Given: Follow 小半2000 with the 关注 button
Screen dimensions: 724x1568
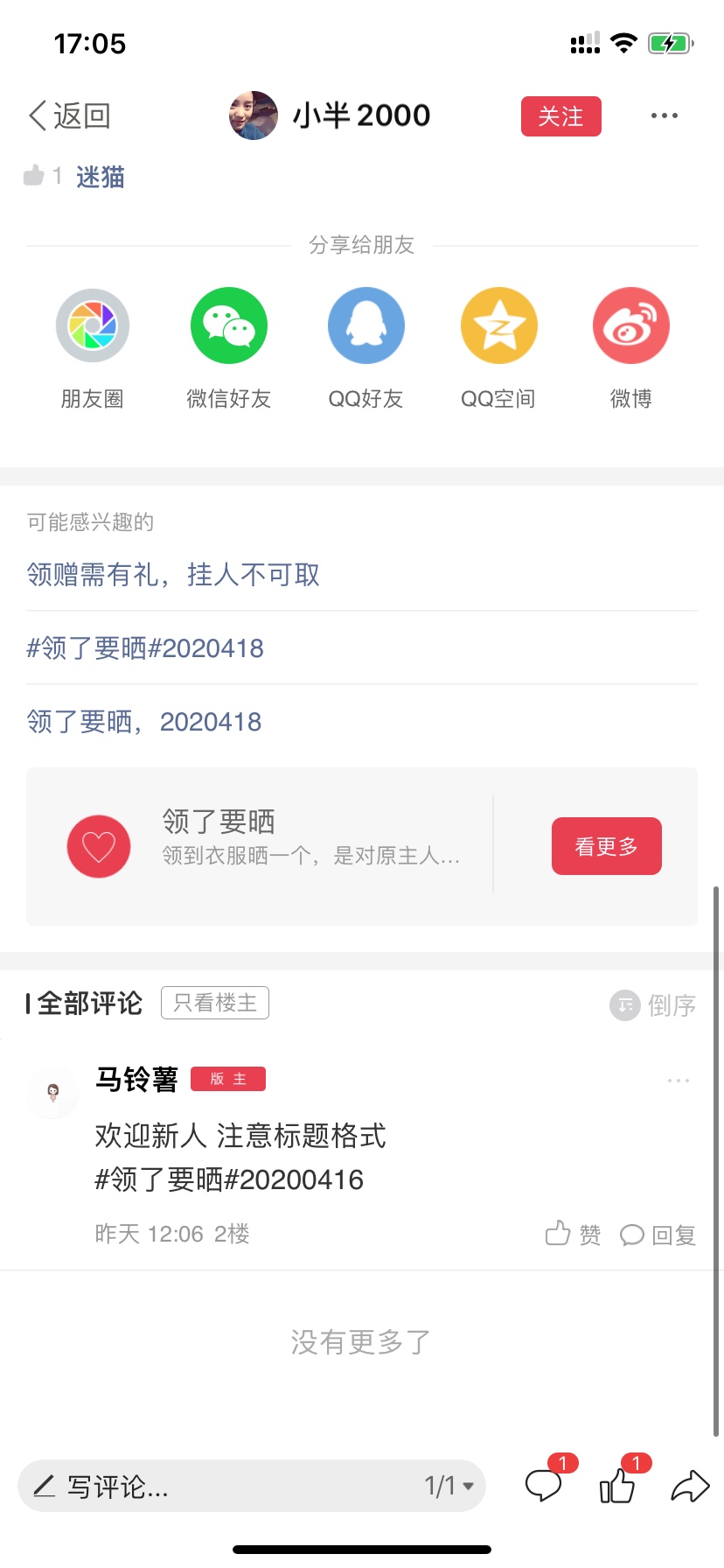Looking at the screenshot, I should pyautogui.click(x=561, y=116).
